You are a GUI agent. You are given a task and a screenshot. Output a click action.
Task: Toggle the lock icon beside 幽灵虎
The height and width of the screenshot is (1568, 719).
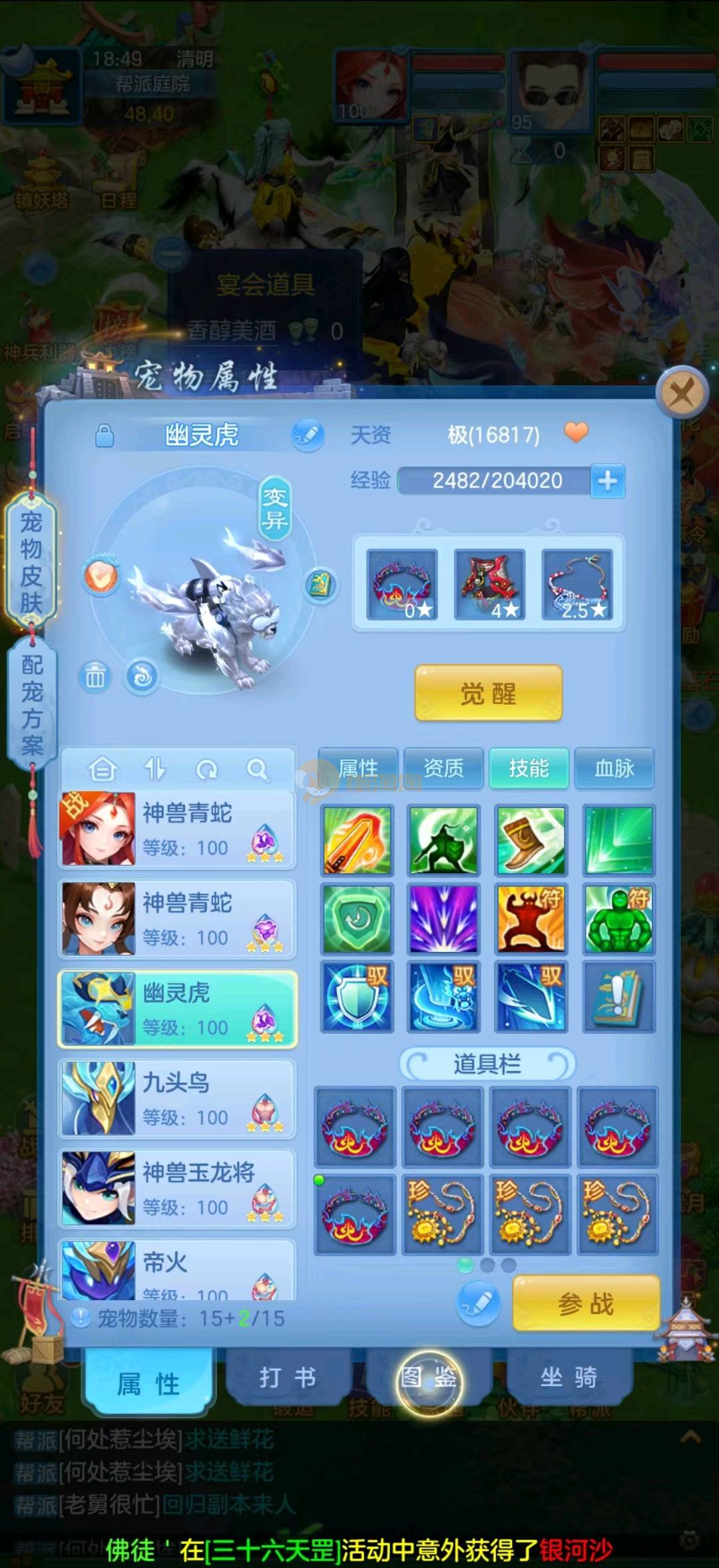105,436
